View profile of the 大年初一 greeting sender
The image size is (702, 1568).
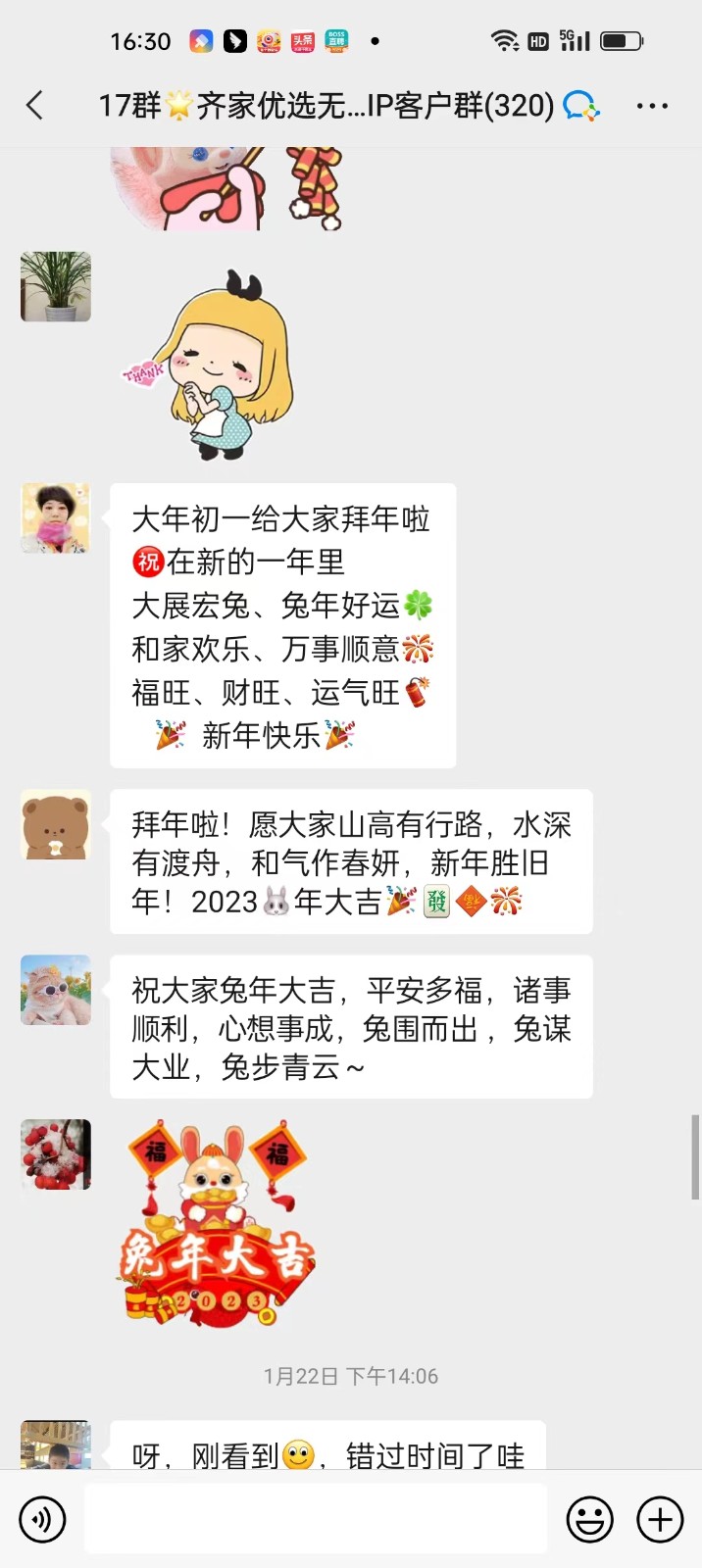pyautogui.click(x=56, y=518)
